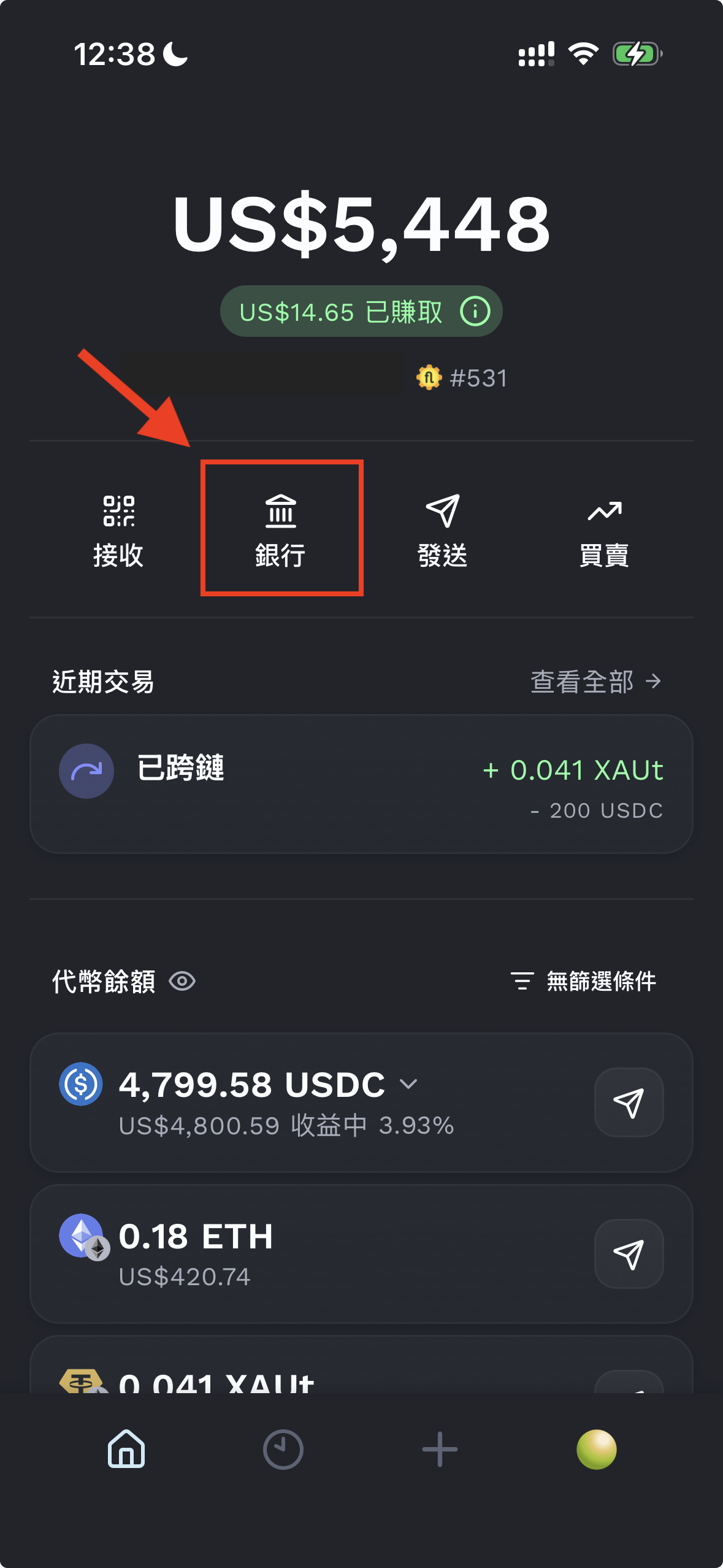Image resolution: width=723 pixels, height=1568 pixels.
Task: Toggle token balance visibility eye icon
Action: (x=182, y=981)
